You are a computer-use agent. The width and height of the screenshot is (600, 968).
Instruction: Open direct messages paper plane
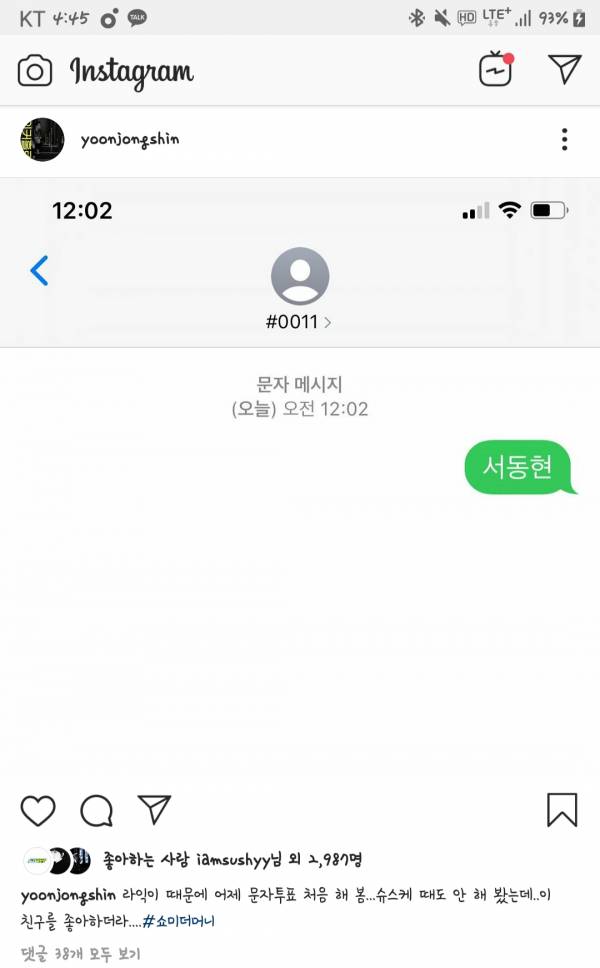(565, 68)
